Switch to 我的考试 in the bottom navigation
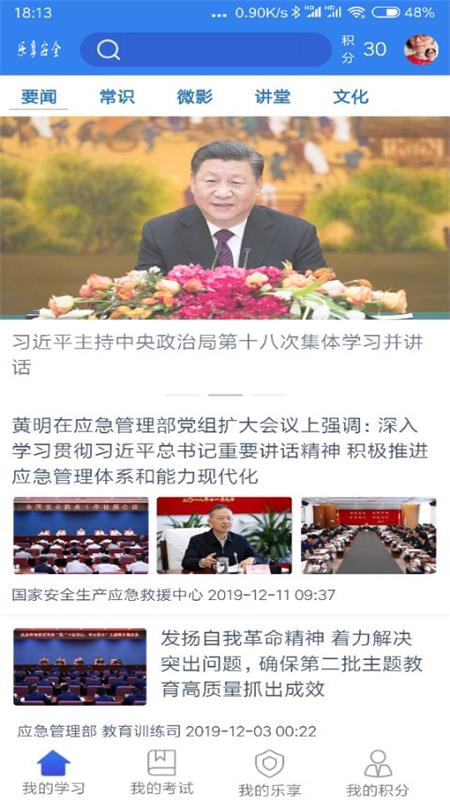450x800 pixels. (162, 772)
